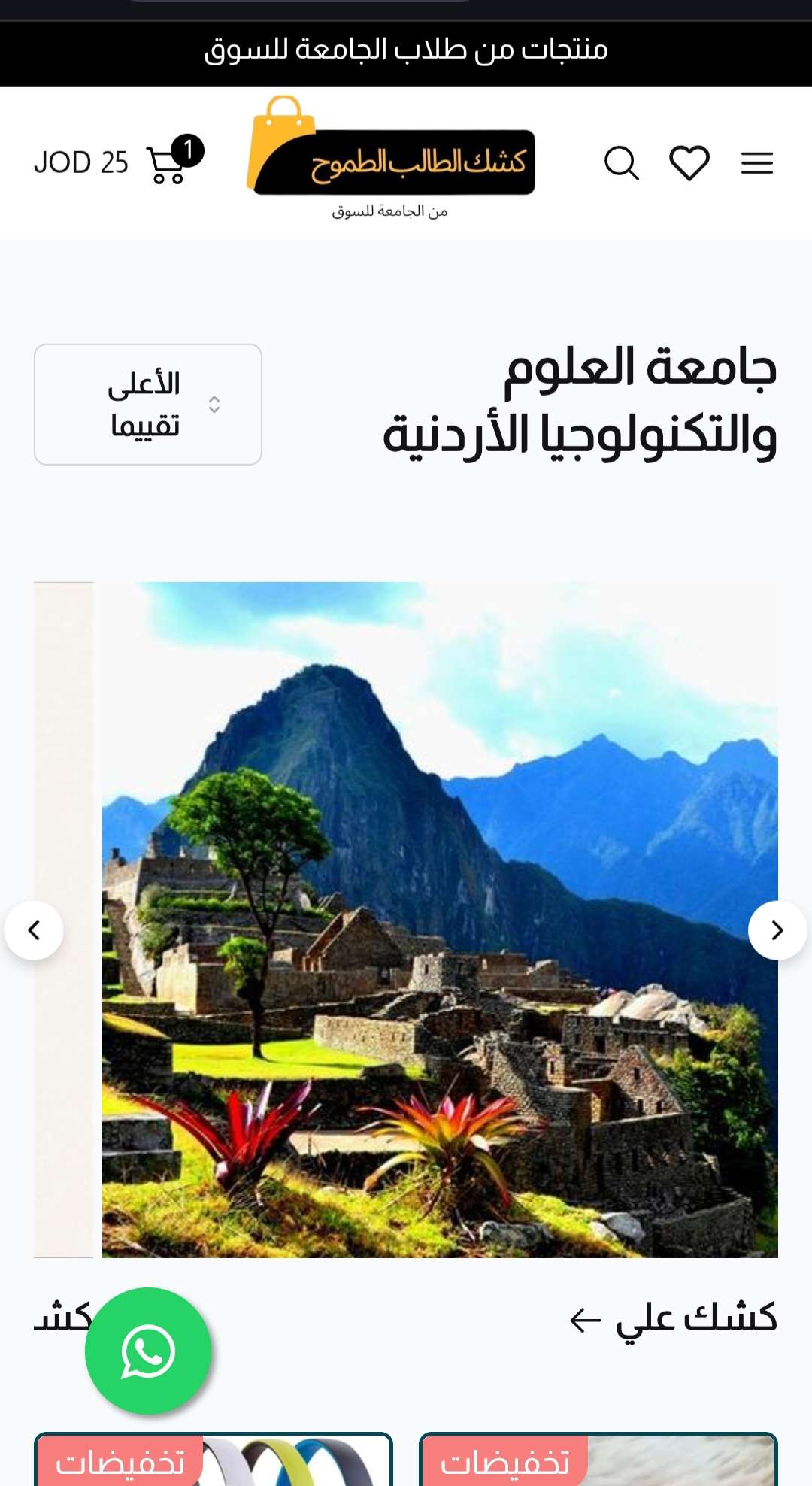Show previous slide in the banner carousel
The height and width of the screenshot is (1486, 812).
point(34,930)
